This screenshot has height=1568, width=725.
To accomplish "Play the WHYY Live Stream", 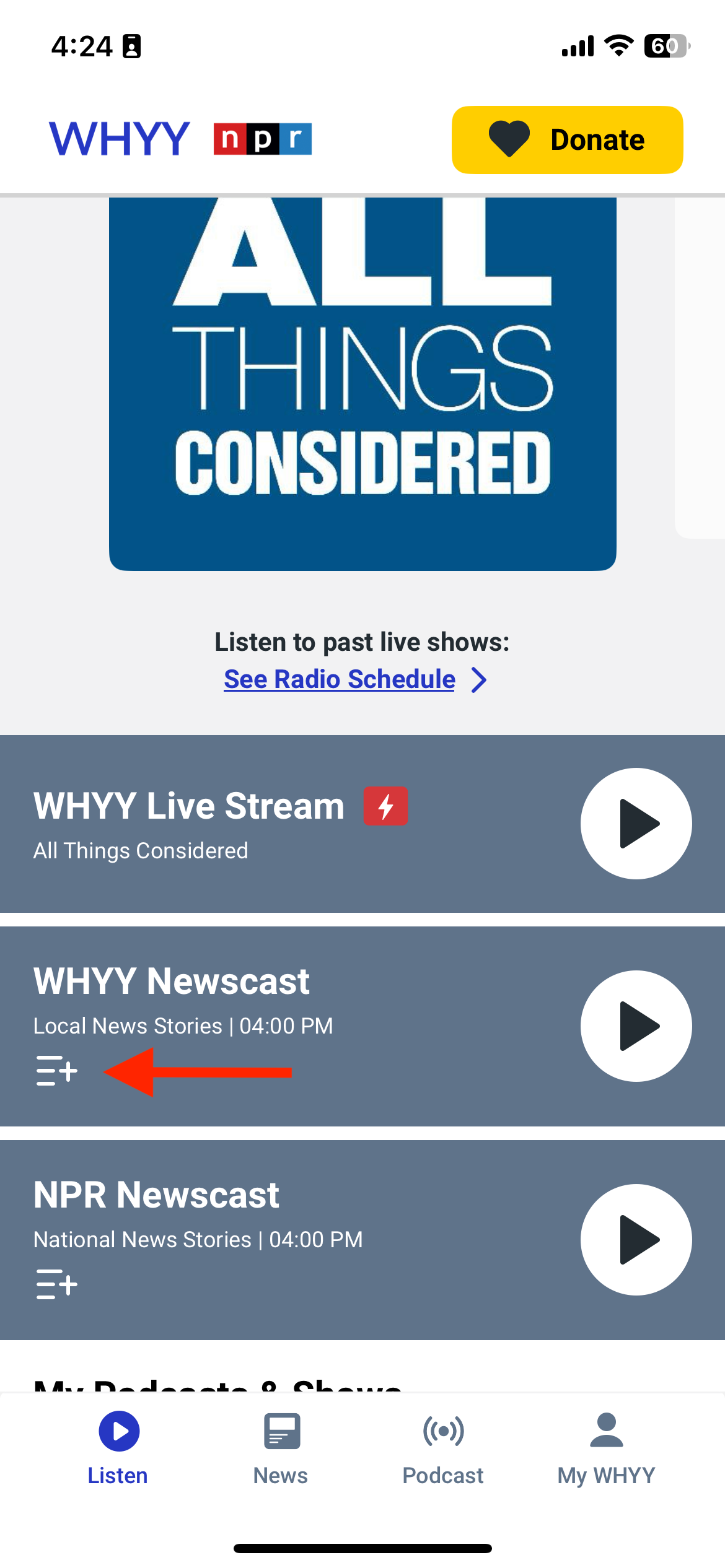I will (636, 824).
